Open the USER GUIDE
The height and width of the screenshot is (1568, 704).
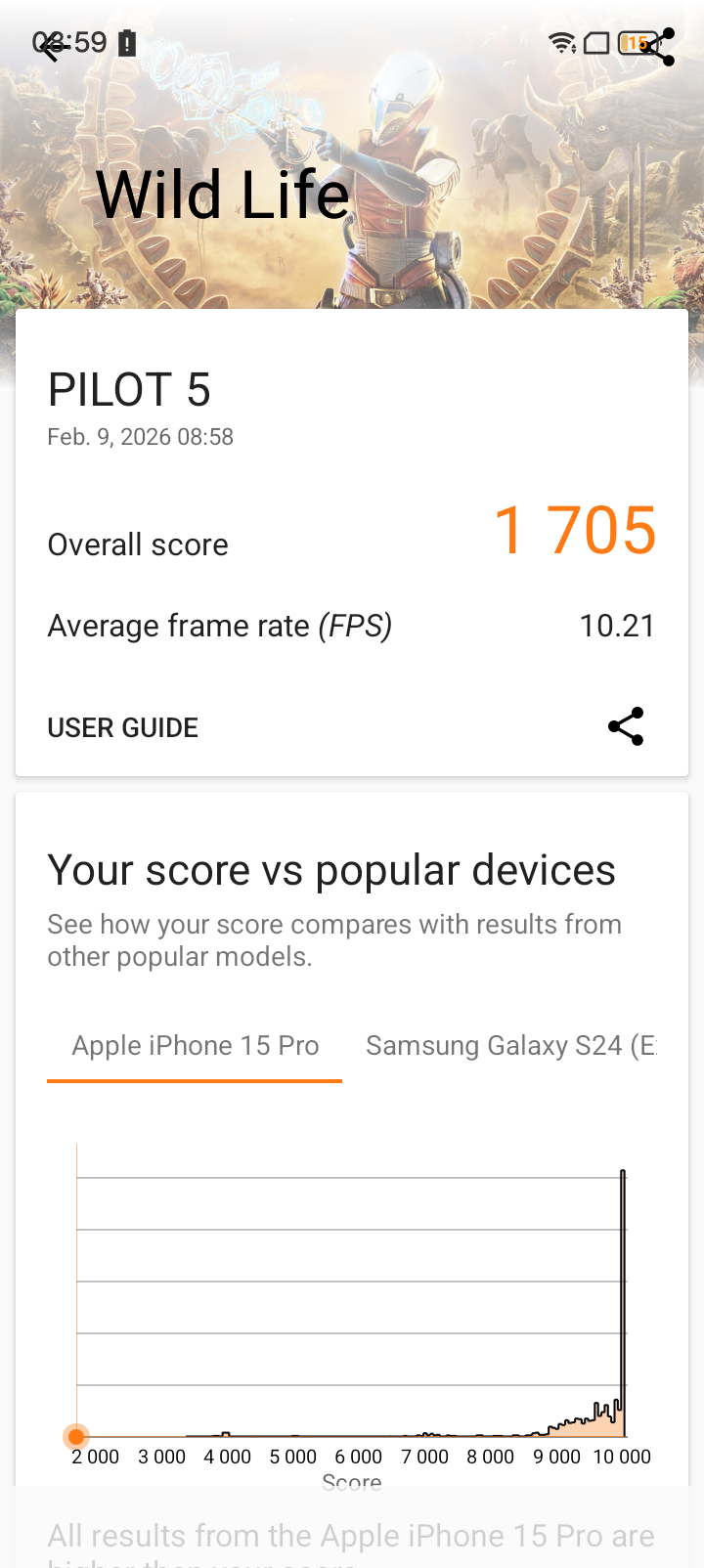click(x=123, y=727)
